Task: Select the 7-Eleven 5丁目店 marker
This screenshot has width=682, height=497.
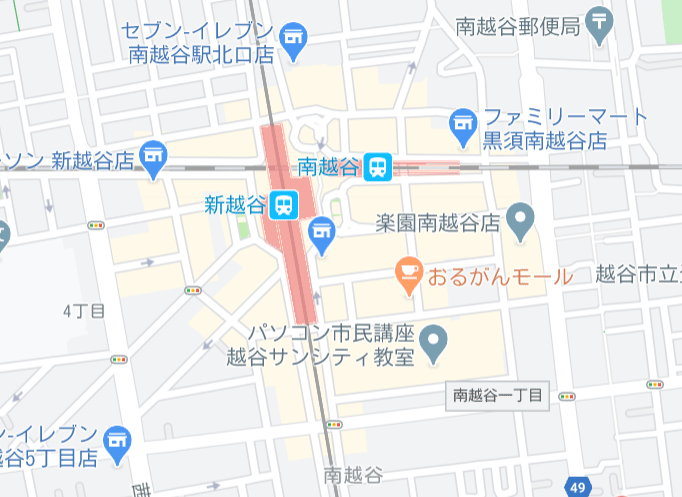Action: (x=118, y=442)
